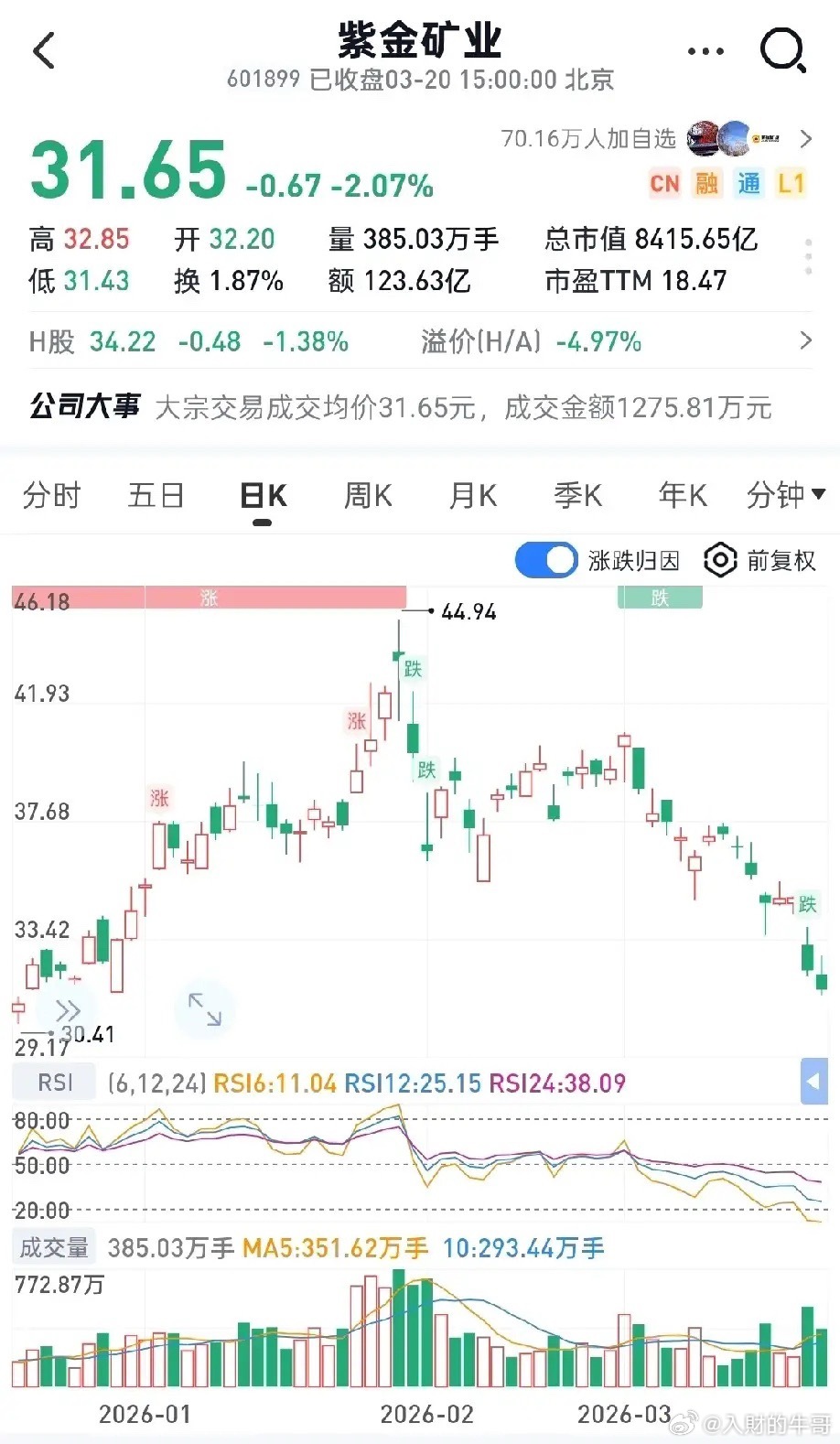Toggle off the 涨跌归因 switch
Screen dimensions: 840x1444
tap(544, 559)
